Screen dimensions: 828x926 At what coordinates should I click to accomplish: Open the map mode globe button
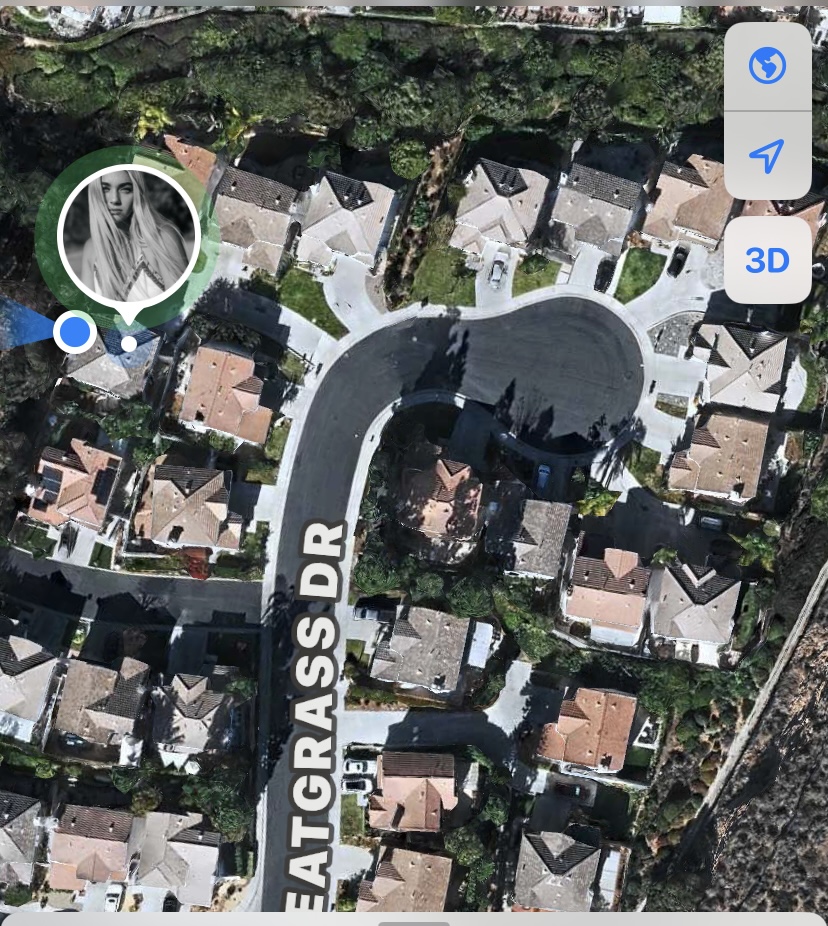[x=767, y=67]
